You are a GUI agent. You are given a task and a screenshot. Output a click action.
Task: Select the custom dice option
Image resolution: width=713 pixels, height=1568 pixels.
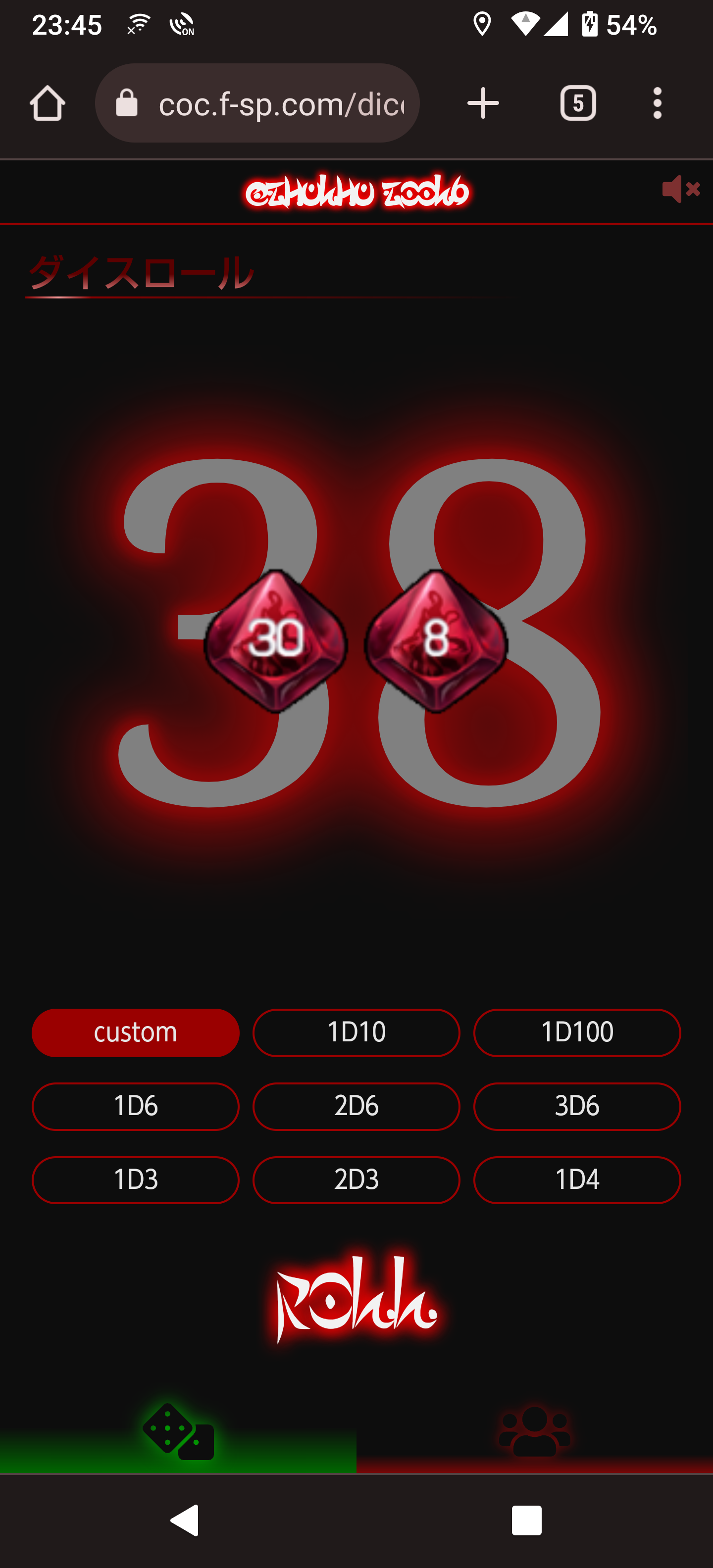136,1033
